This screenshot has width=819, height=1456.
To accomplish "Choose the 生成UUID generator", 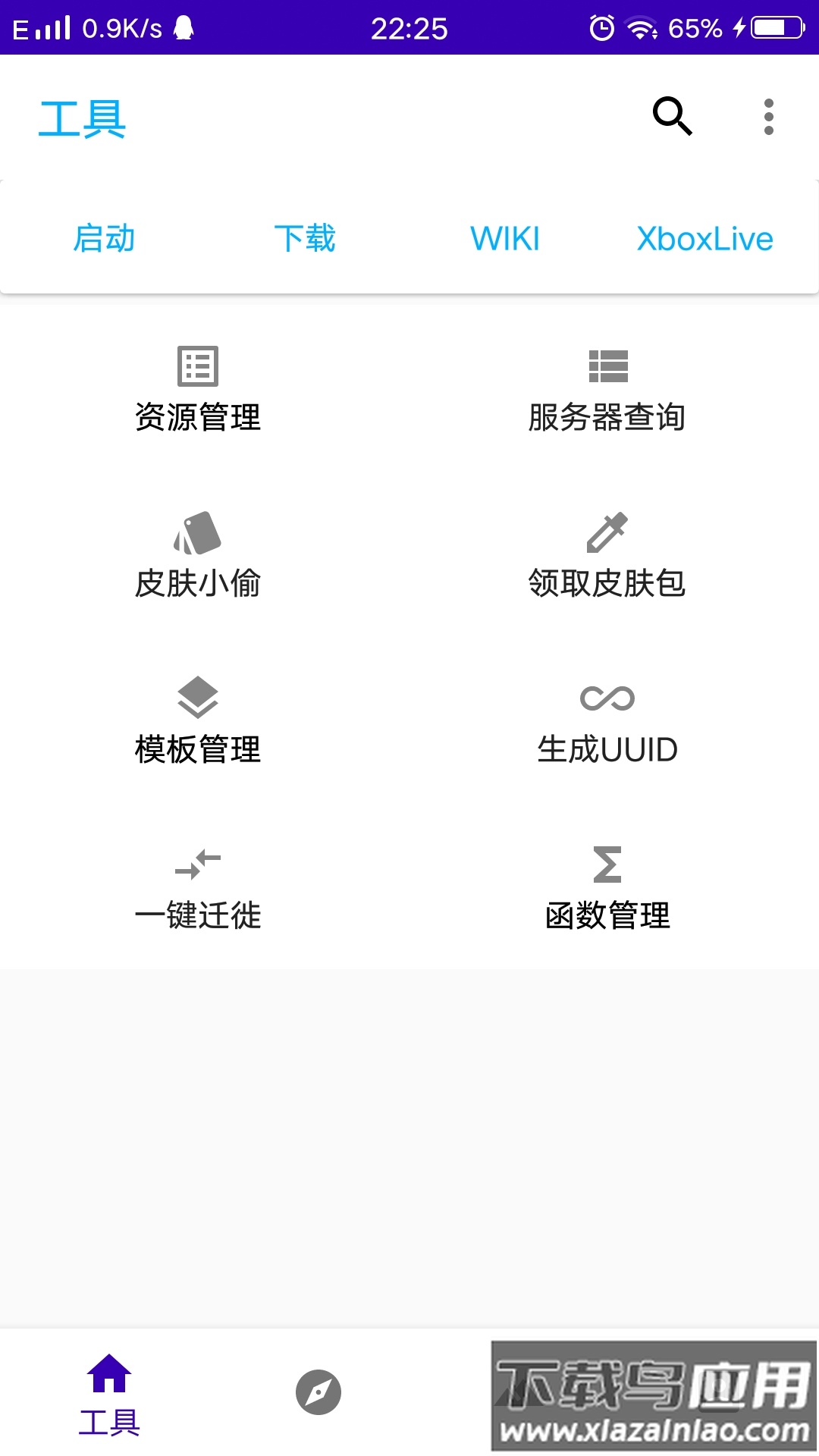I will pyautogui.click(x=607, y=723).
